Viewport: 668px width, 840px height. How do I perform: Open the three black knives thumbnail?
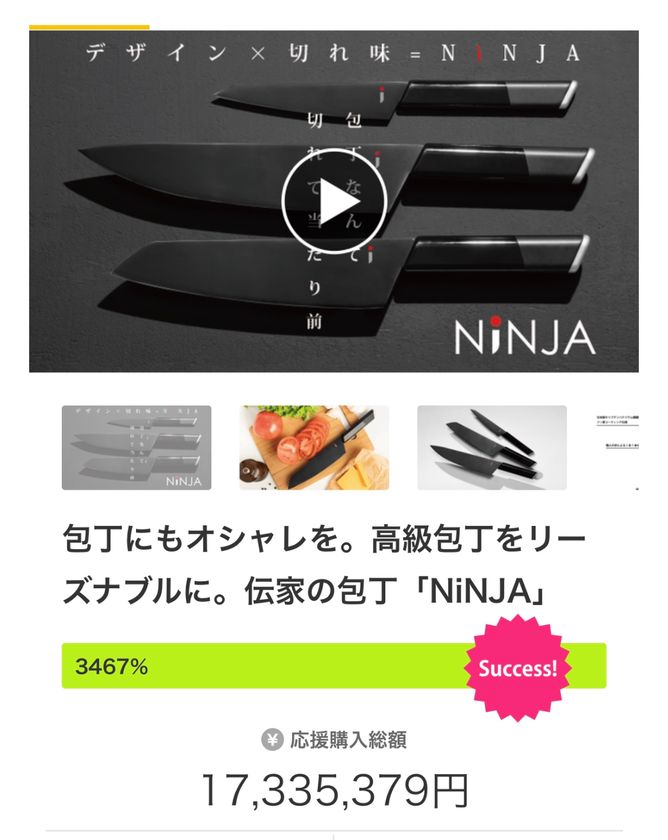click(x=491, y=447)
